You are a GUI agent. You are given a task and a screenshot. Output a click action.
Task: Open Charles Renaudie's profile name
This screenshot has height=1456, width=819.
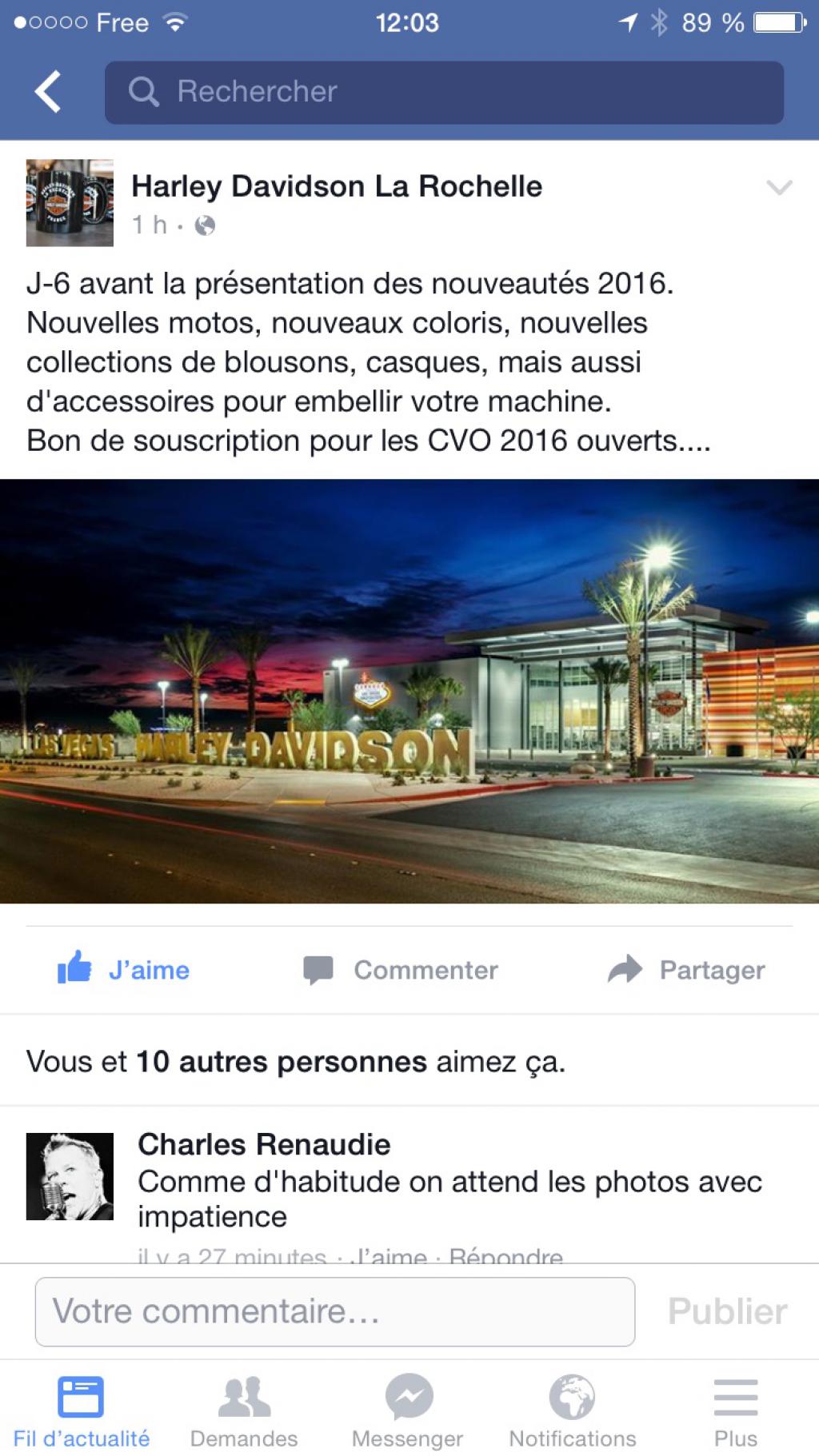click(x=264, y=1144)
